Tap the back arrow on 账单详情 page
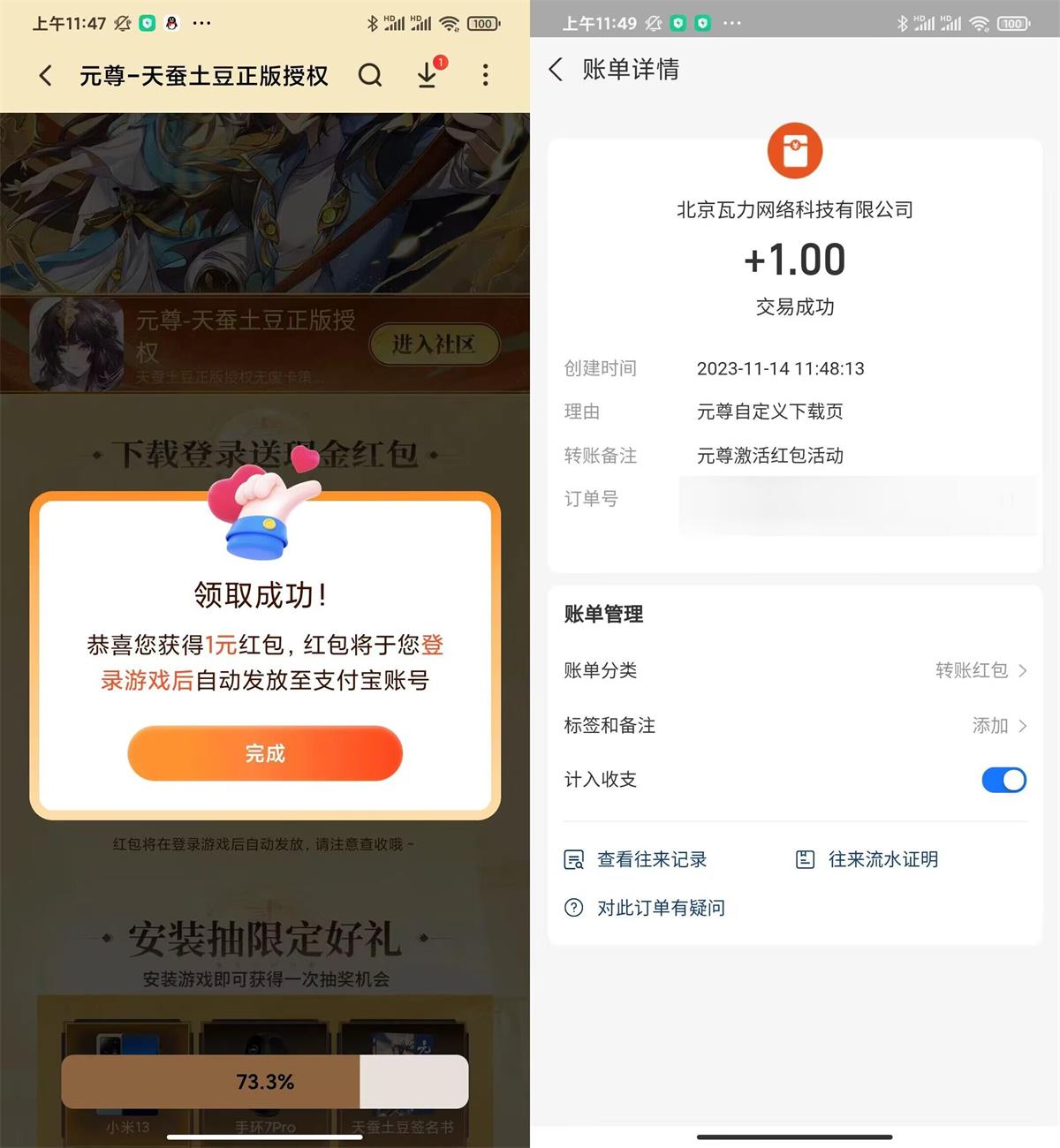This screenshot has width=1060, height=1148. 556,69
